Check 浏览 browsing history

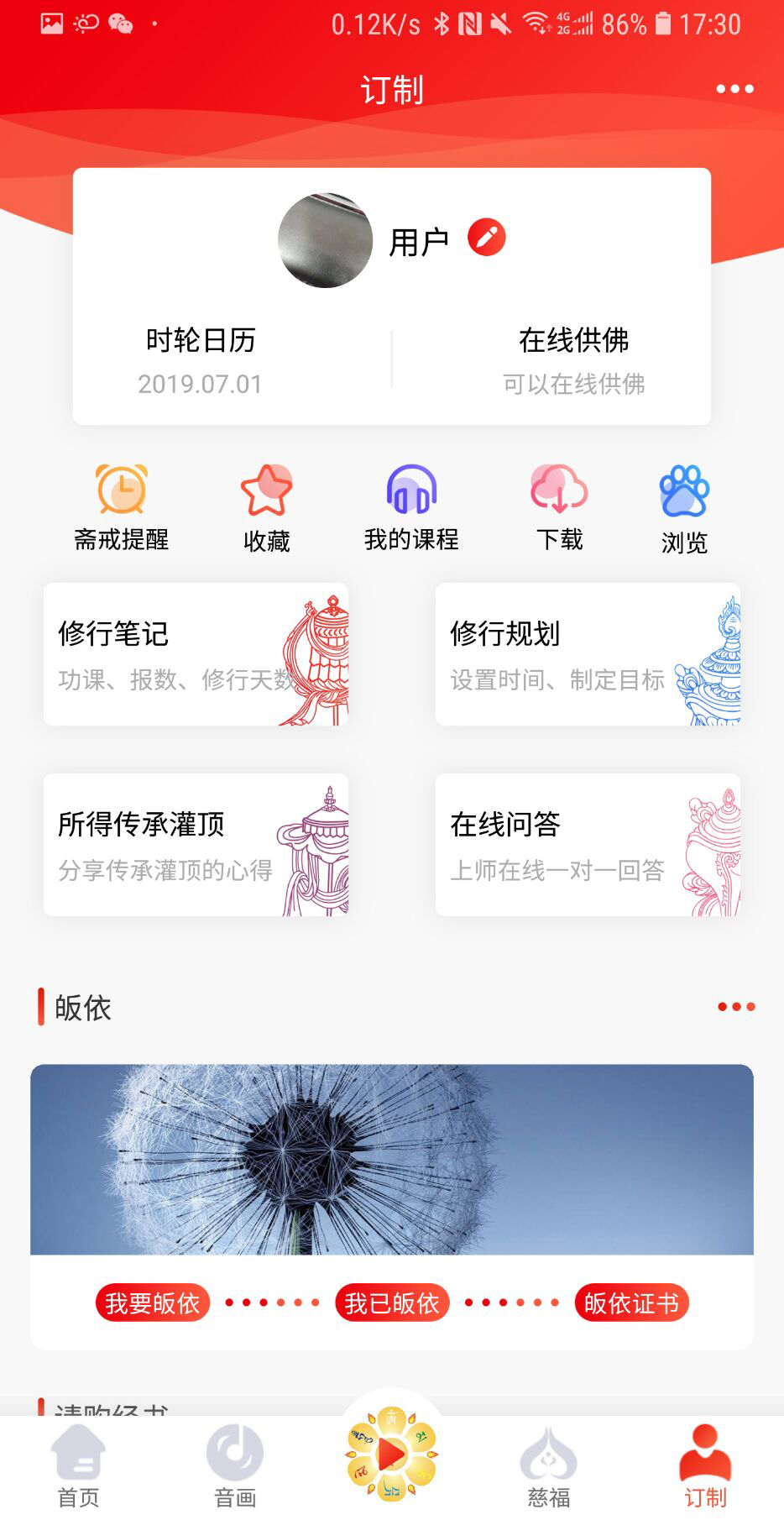684,508
